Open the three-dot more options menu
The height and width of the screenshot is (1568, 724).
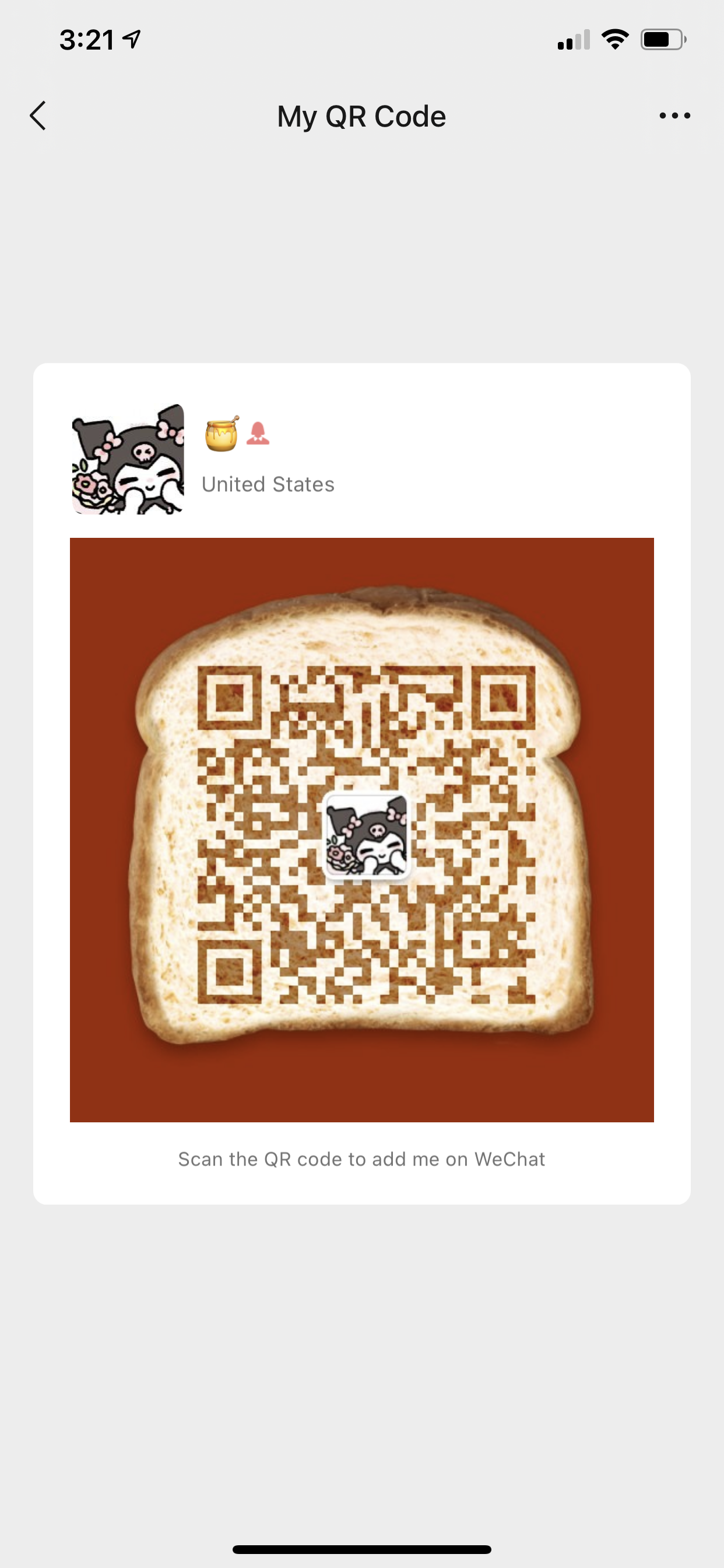674,116
